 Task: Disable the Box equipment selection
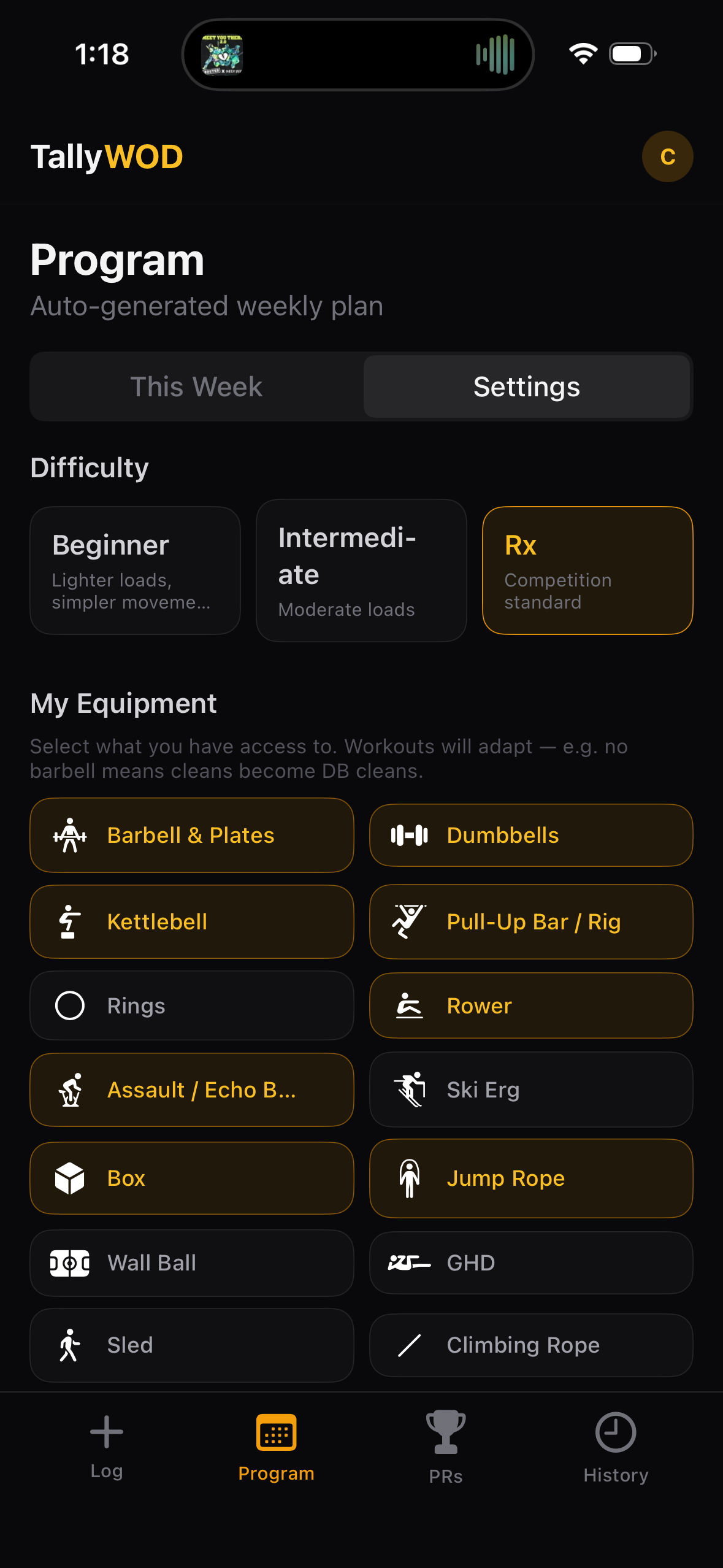tap(191, 1177)
